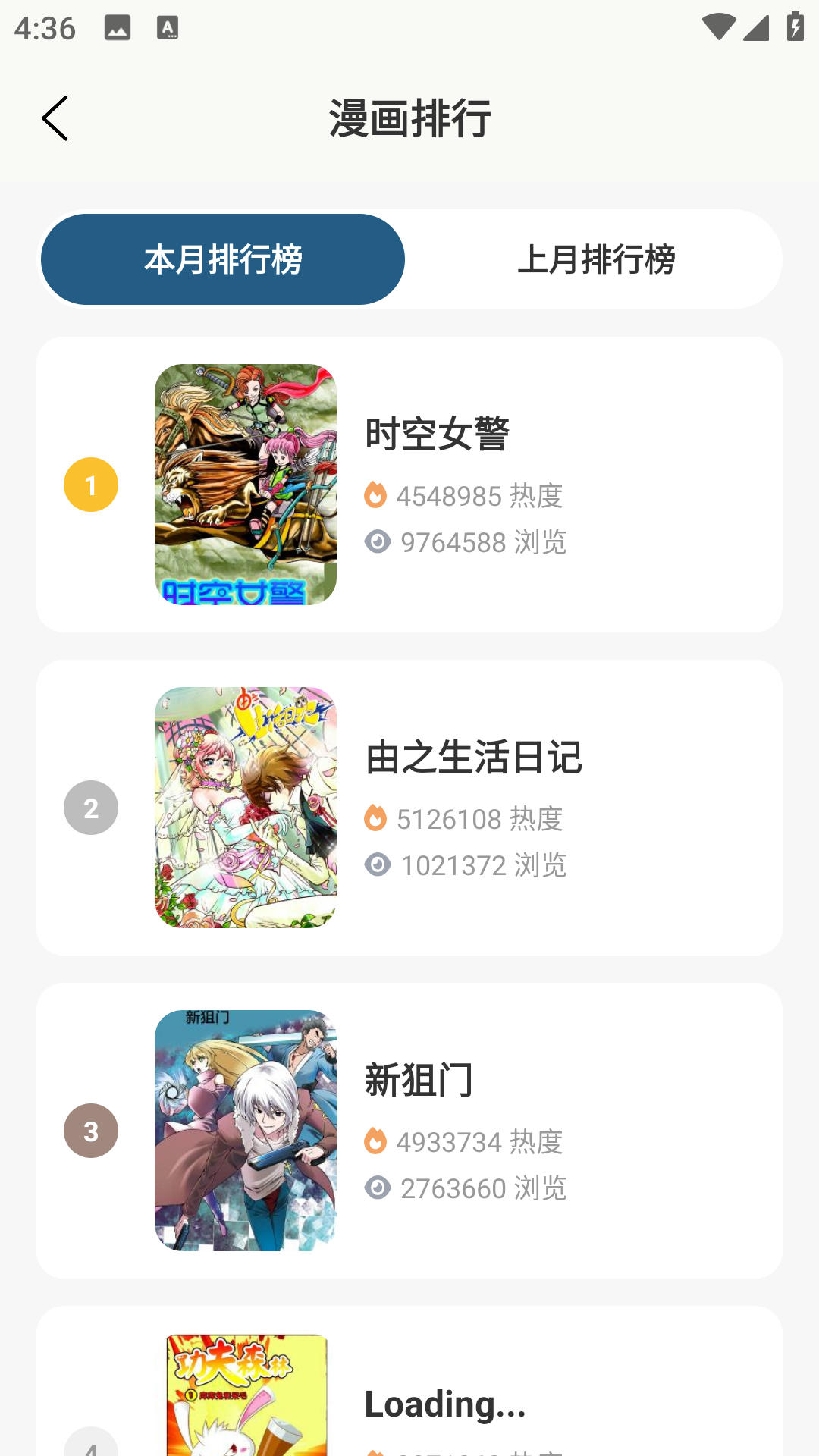Tap the rank 1 badge of 时空女警
This screenshot has height=1456, width=819.
tap(91, 485)
